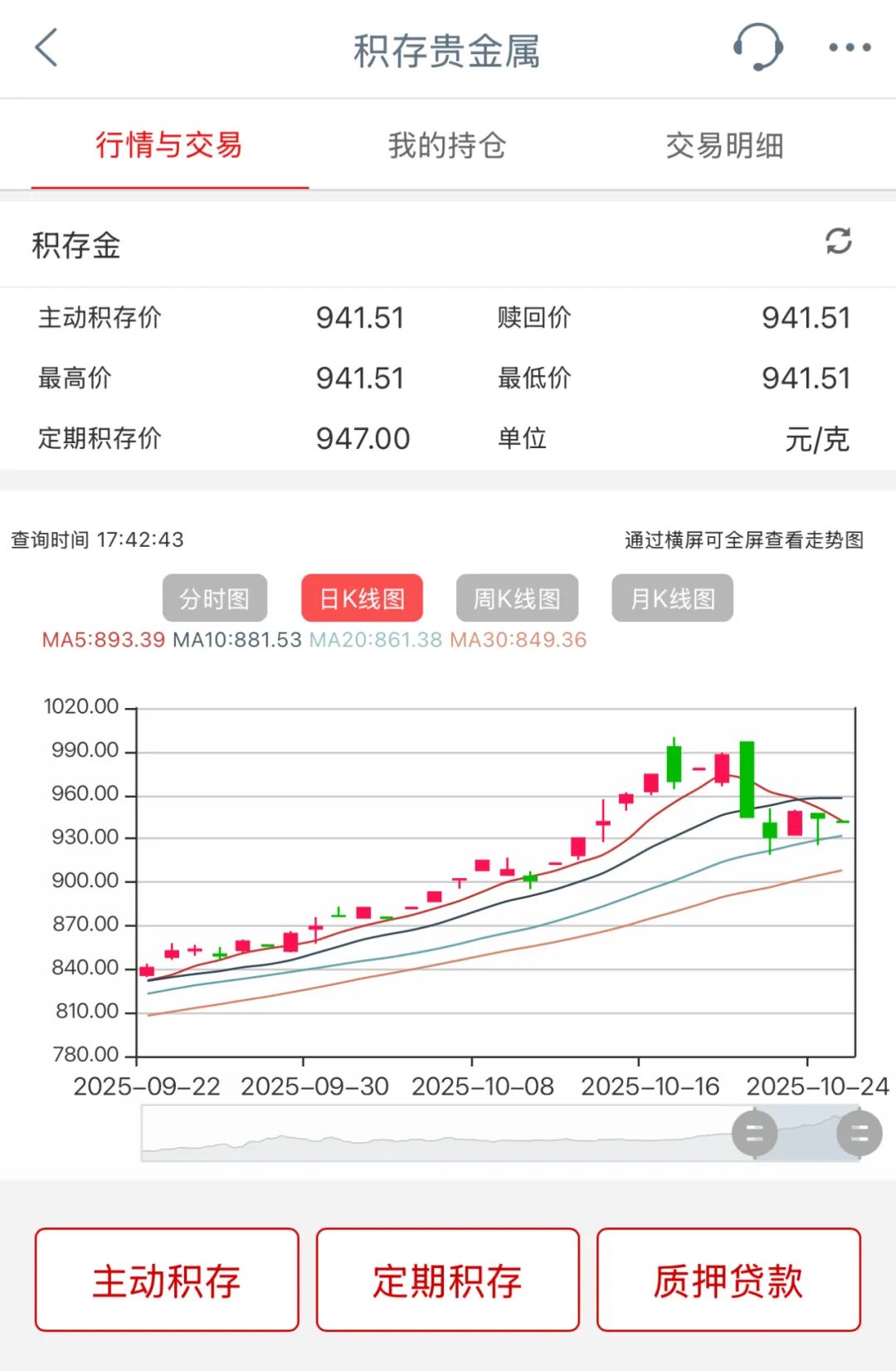
Task: Open 质押贷款 with the button
Action: tap(728, 1280)
